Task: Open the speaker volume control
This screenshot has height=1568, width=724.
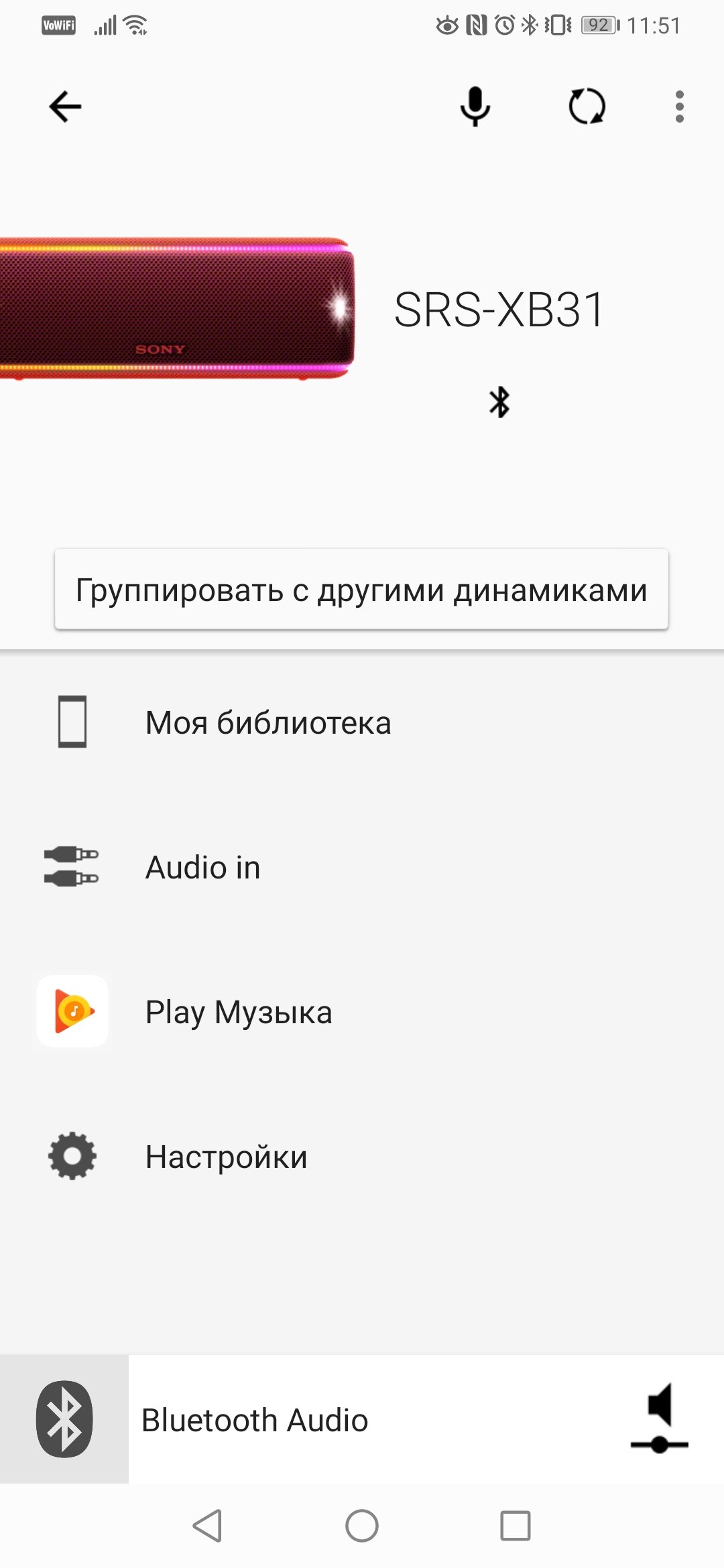Action: pyautogui.click(x=659, y=1418)
